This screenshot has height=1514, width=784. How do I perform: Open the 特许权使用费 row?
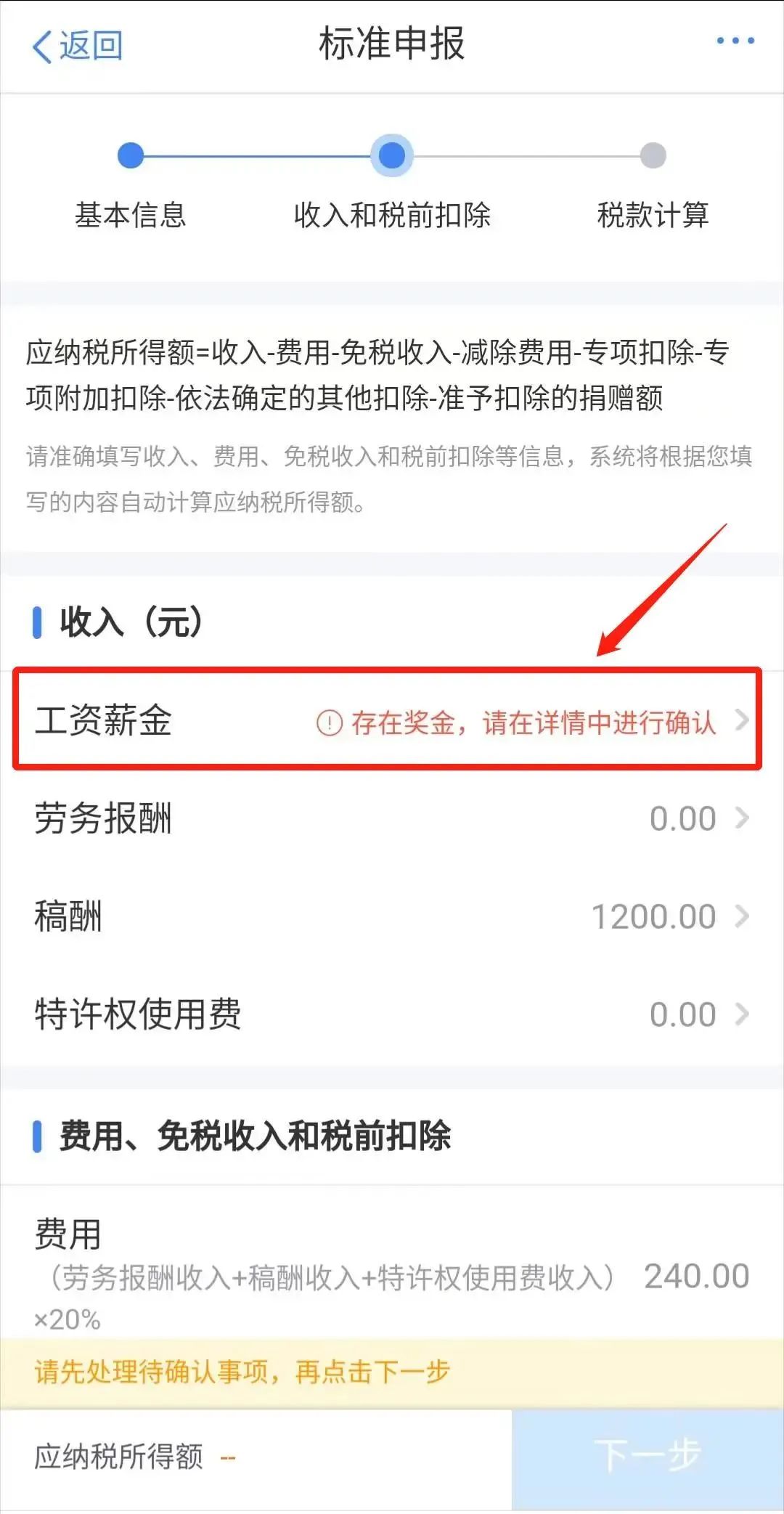click(392, 1014)
